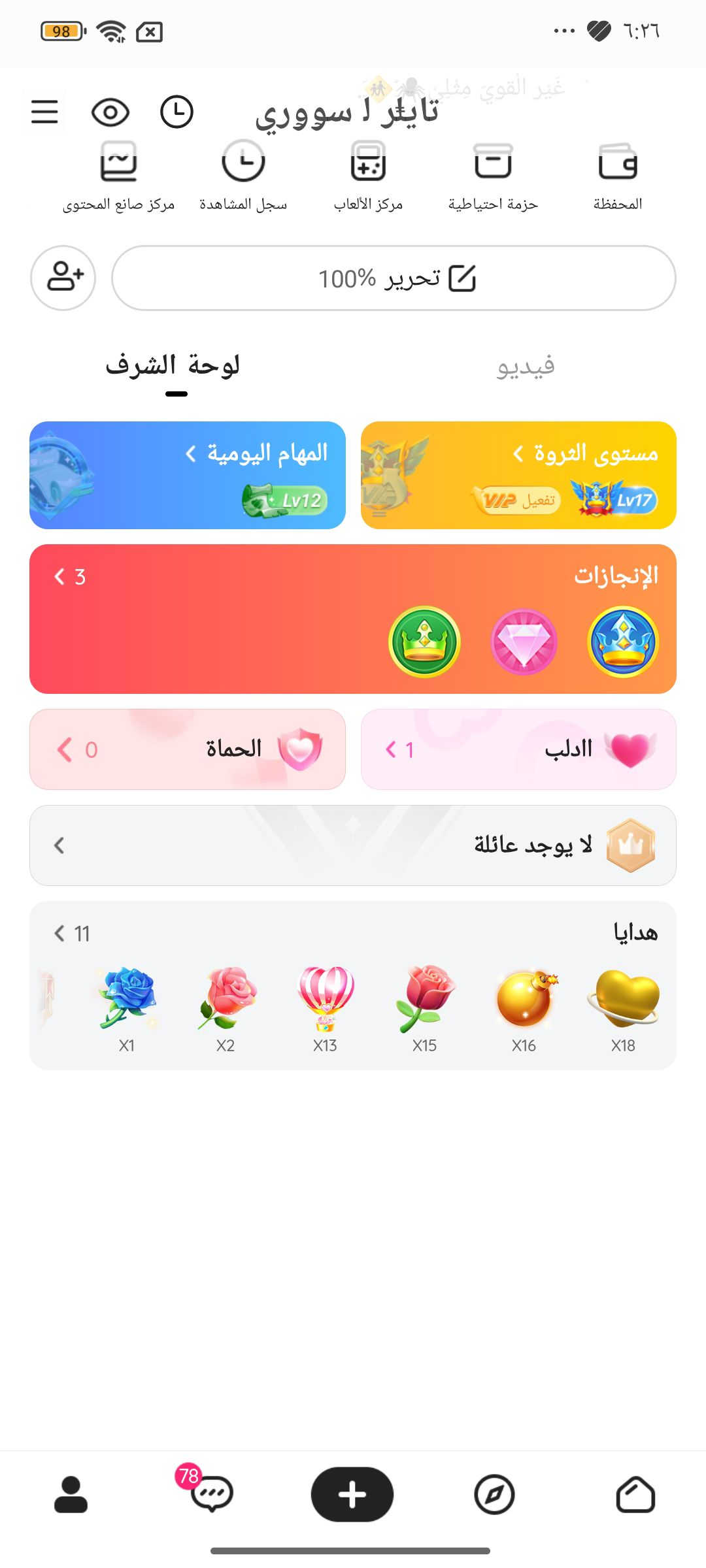Open the الدلب card
Image resolution: width=706 pixels, height=1568 pixels.
point(518,749)
